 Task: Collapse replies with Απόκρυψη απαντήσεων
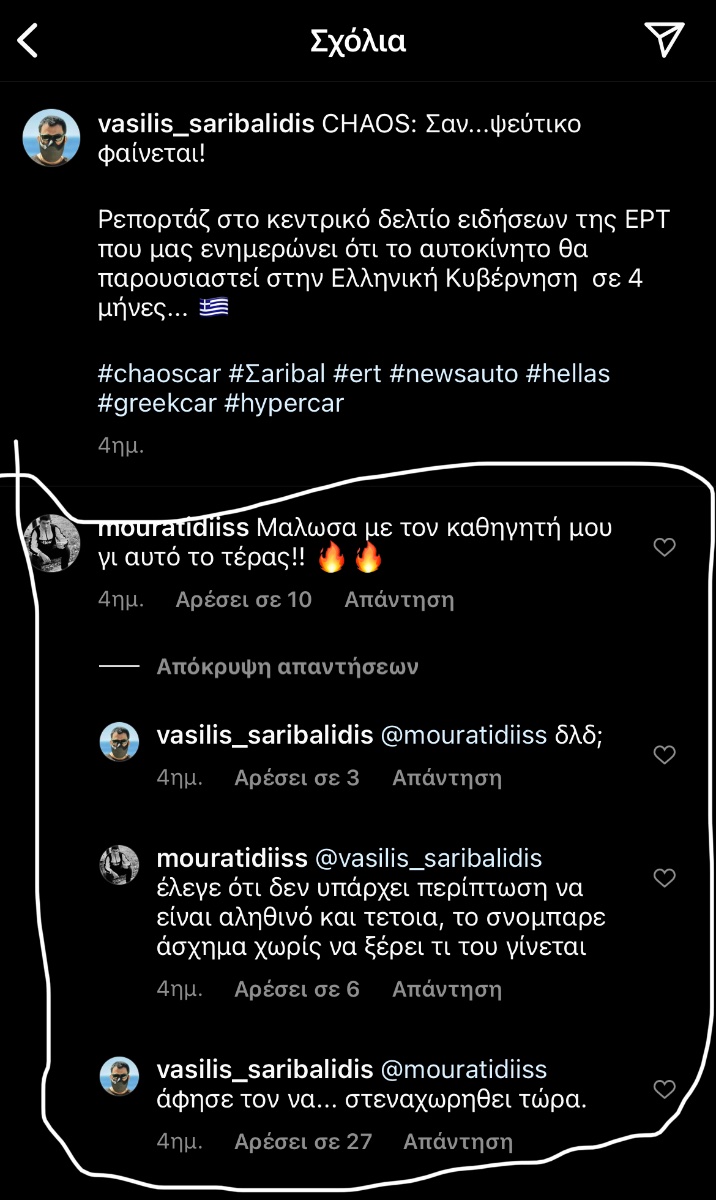(288, 666)
